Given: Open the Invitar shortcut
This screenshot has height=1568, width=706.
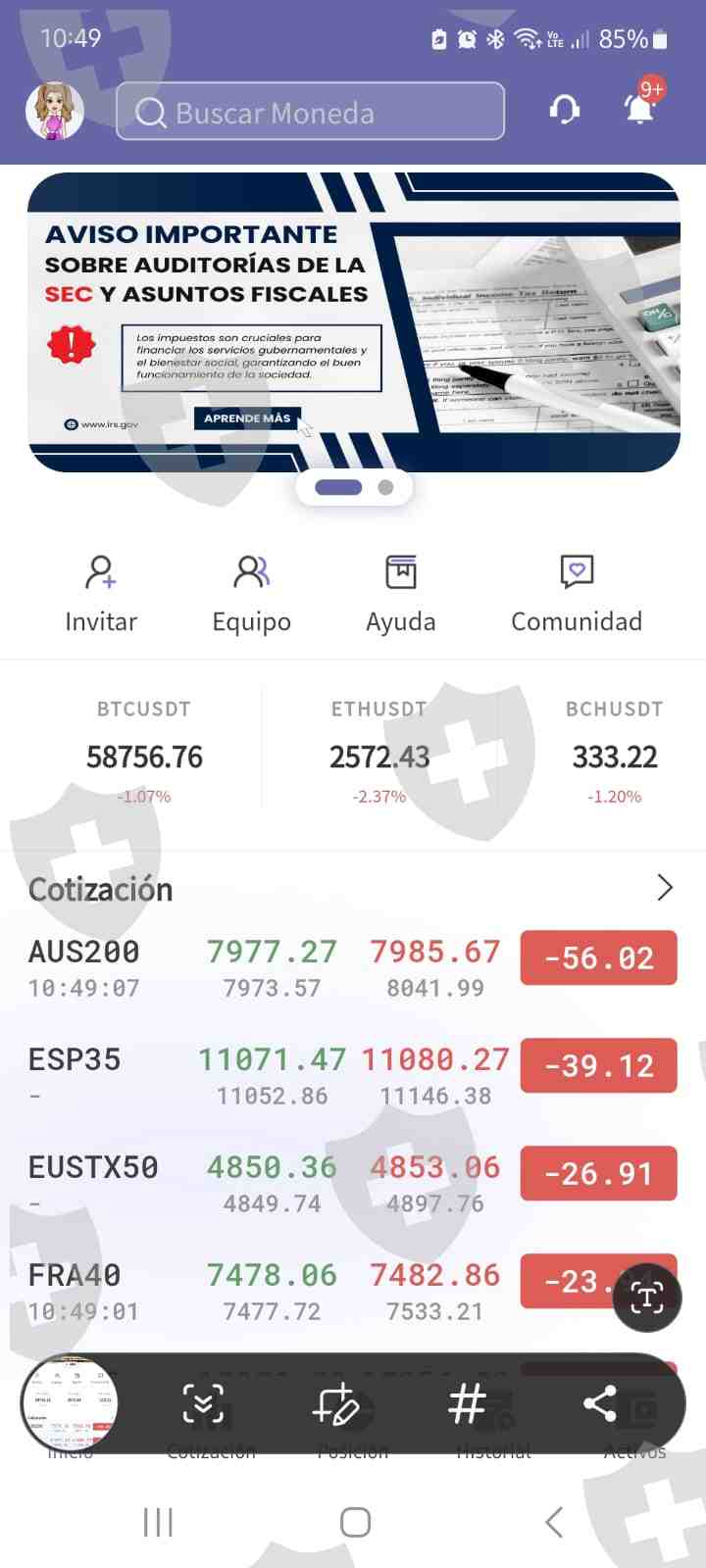Looking at the screenshot, I should [101, 594].
